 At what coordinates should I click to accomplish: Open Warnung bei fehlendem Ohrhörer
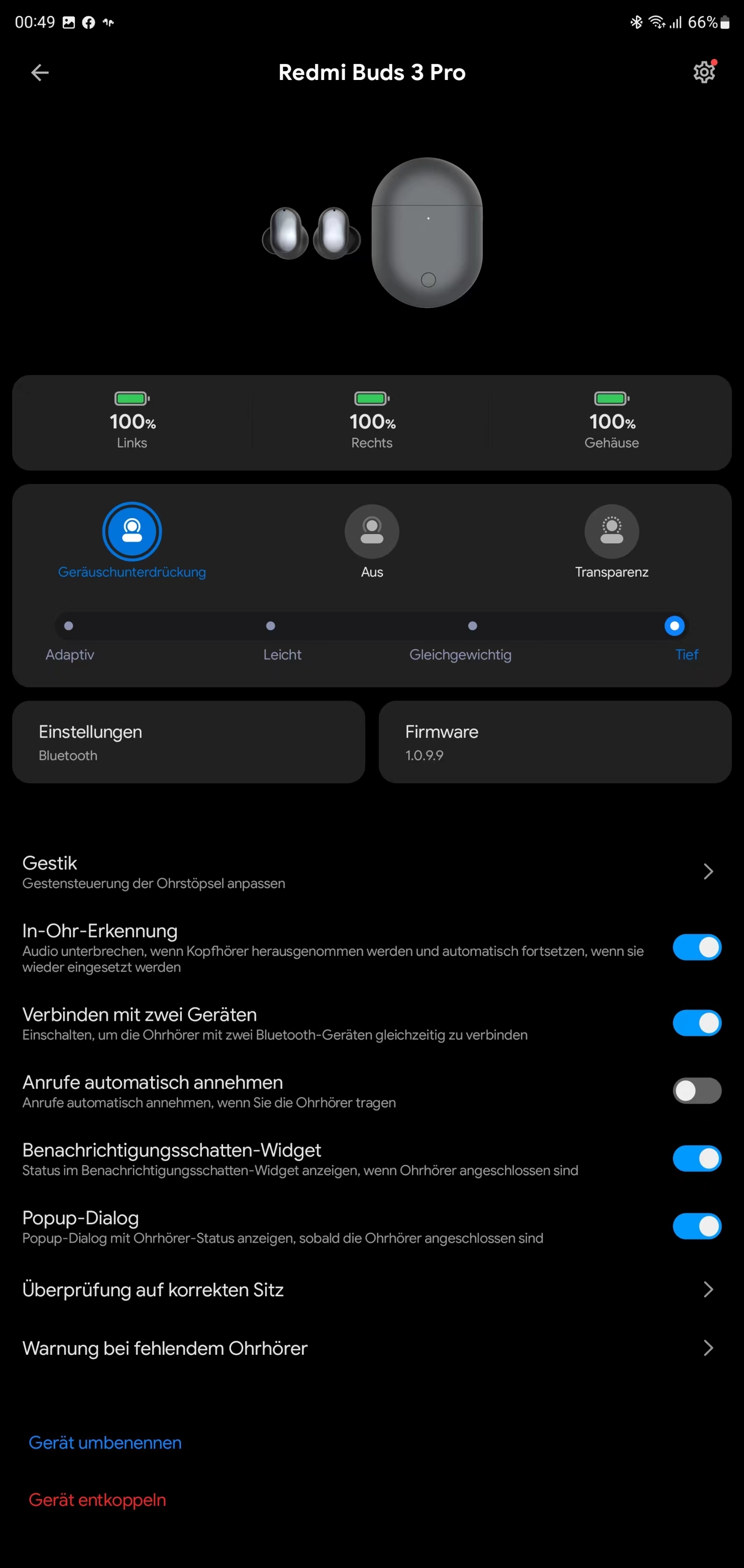[x=372, y=1348]
